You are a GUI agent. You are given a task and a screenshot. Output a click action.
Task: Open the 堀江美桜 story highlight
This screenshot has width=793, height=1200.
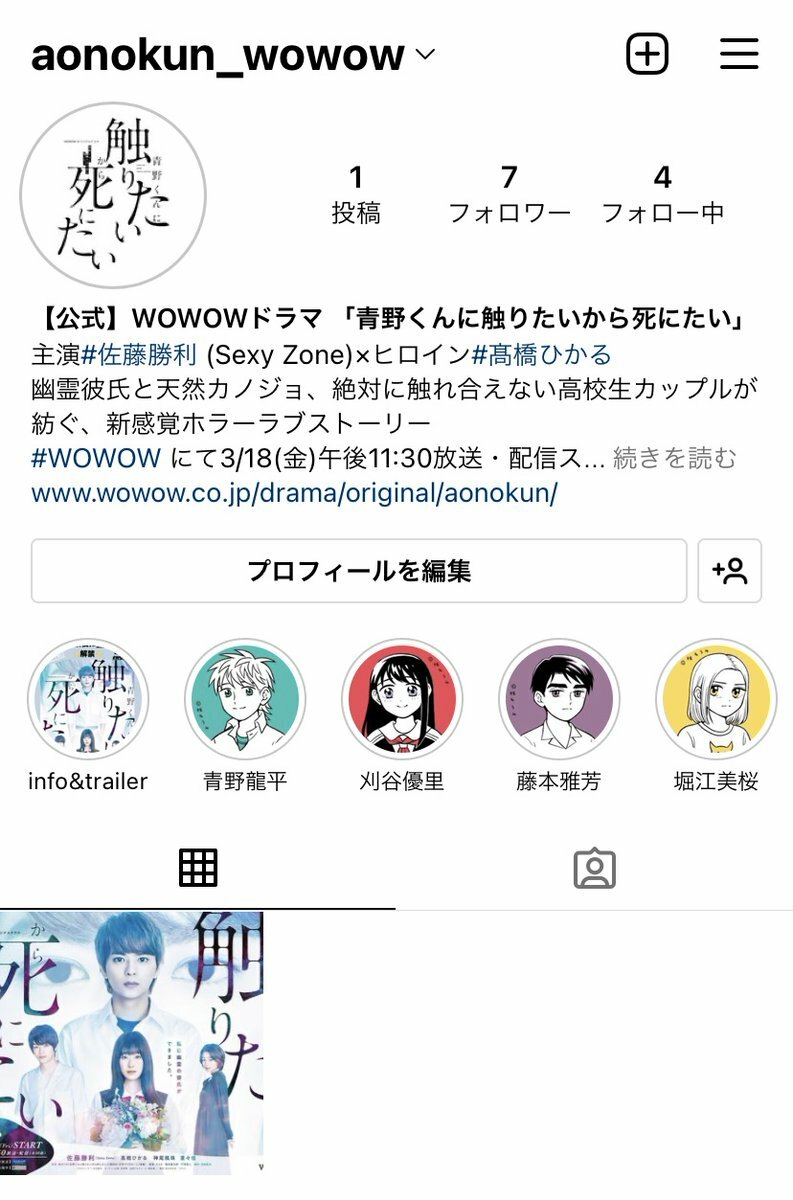715,700
